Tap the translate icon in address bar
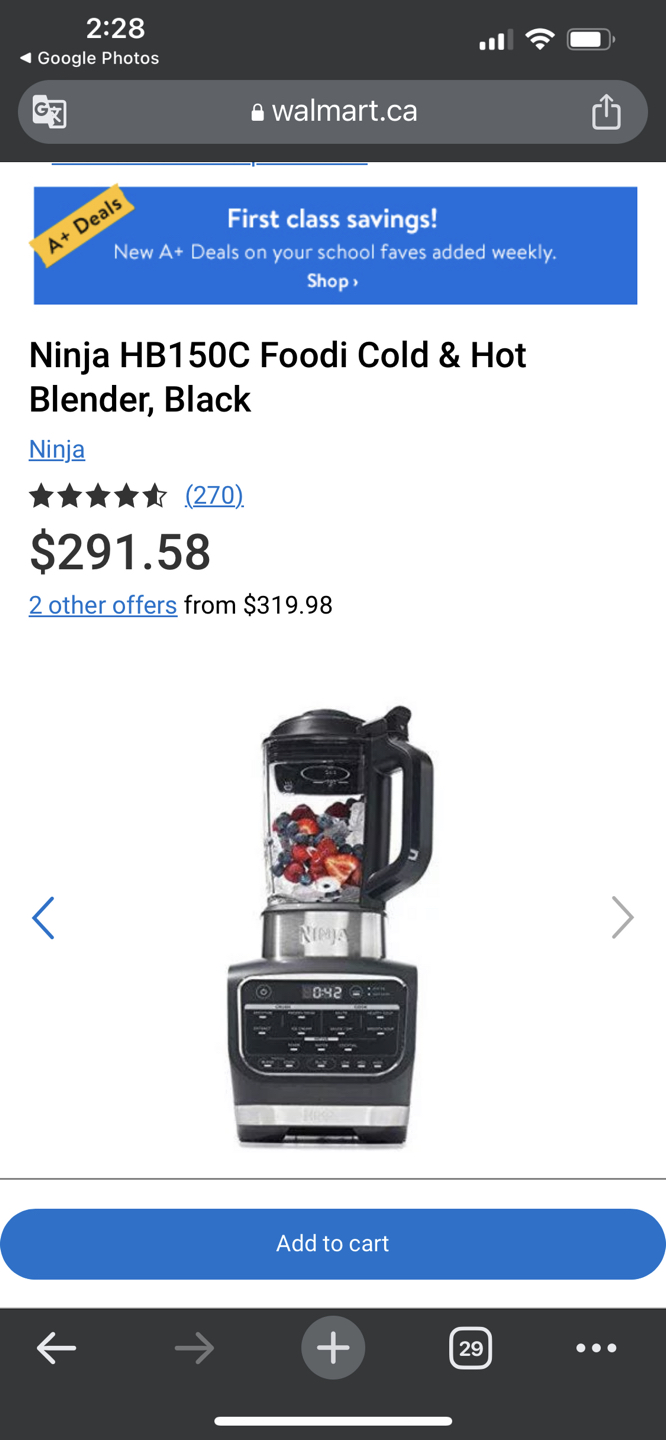This screenshot has height=1440, width=666. 49,111
